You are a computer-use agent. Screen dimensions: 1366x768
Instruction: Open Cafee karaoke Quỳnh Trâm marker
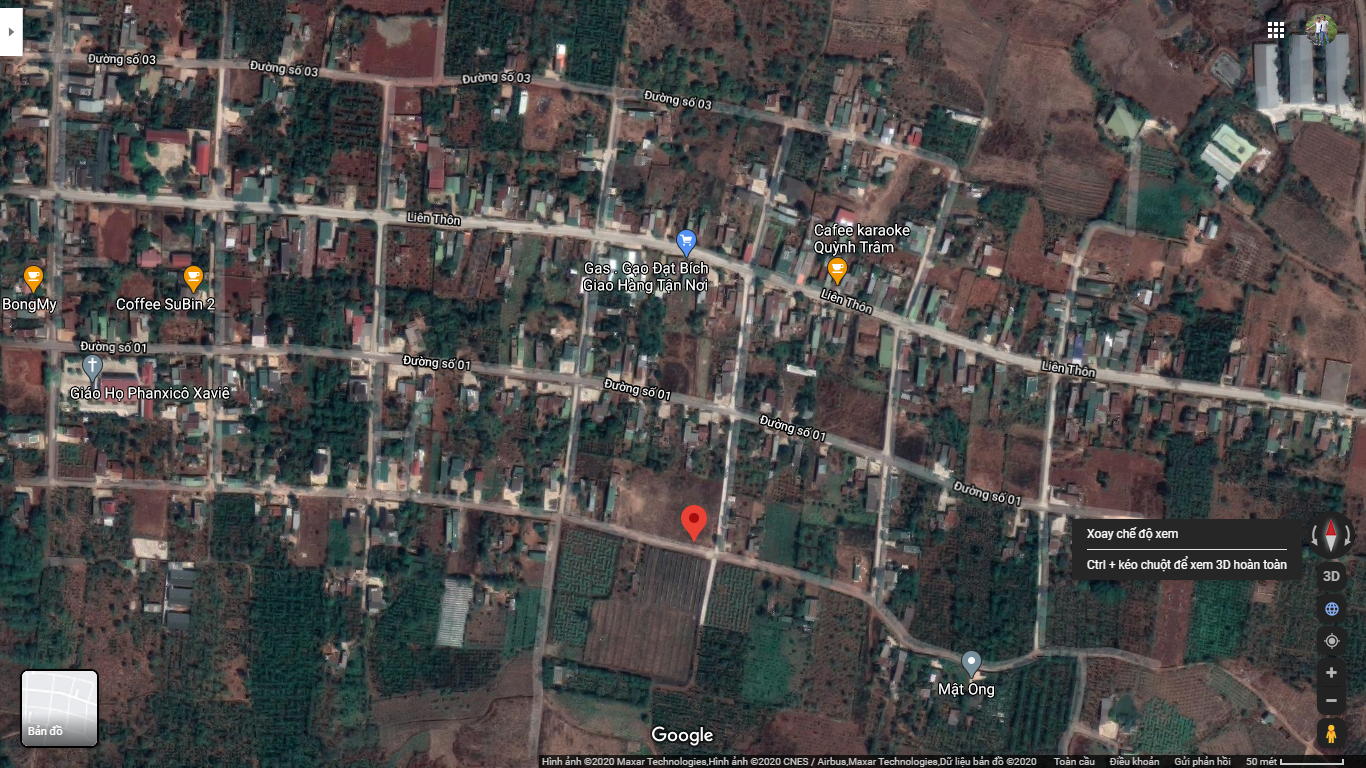tap(838, 269)
